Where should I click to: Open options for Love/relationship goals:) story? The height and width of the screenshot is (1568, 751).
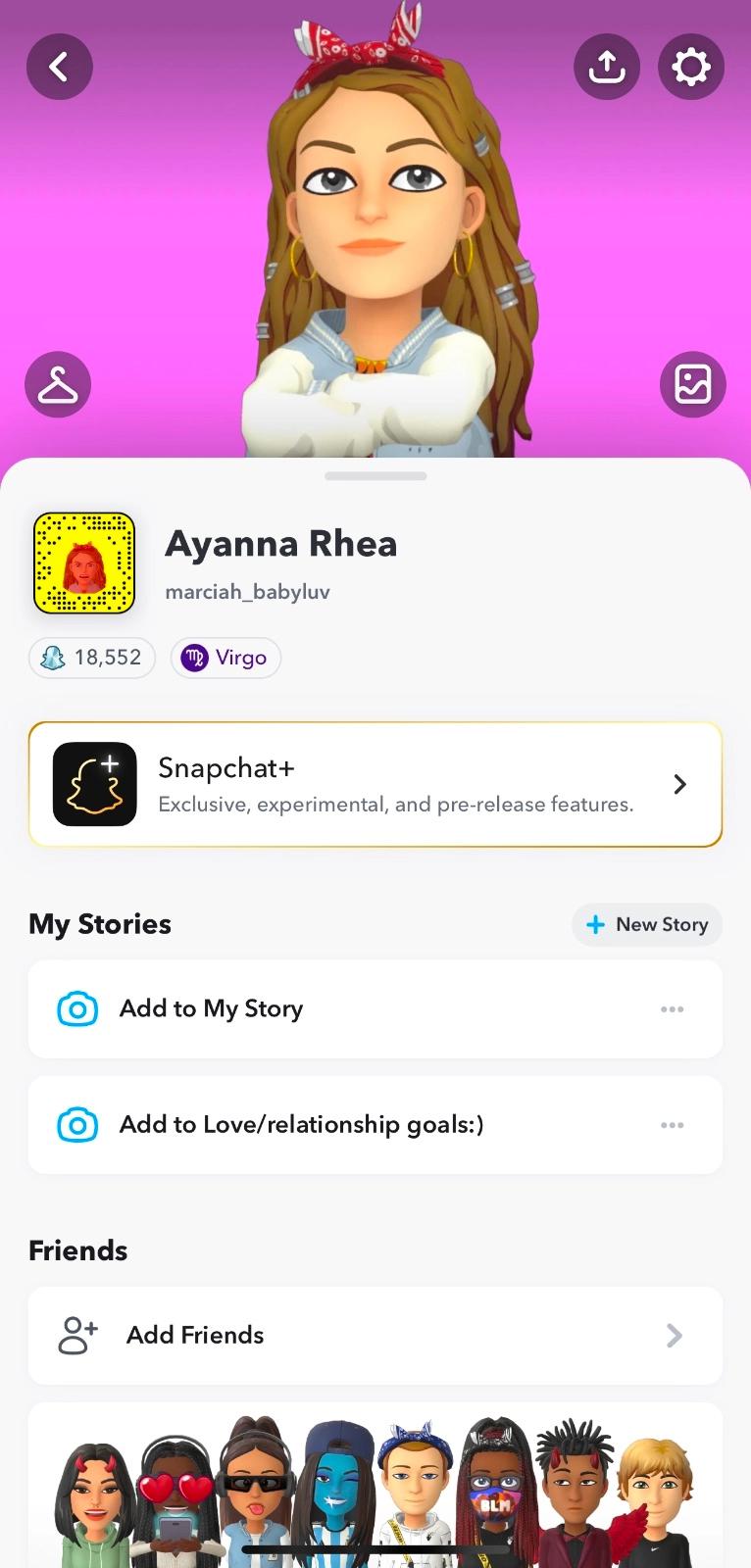[672, 1124]
